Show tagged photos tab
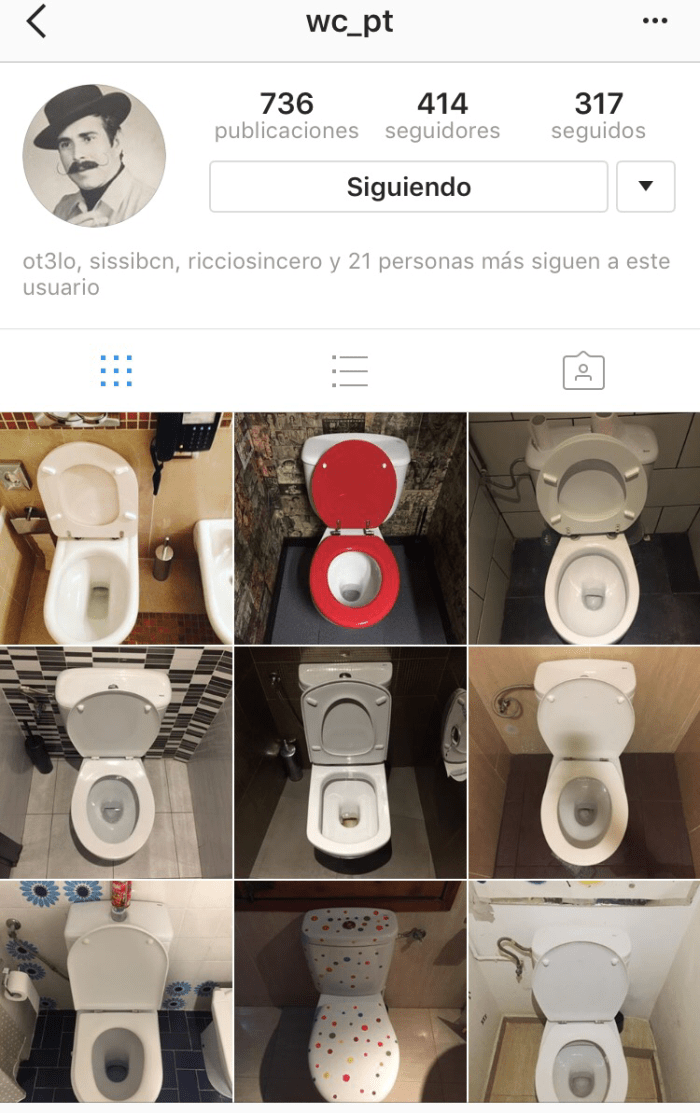The width and height of the screenshot is (700, 1113). point(583,371)
